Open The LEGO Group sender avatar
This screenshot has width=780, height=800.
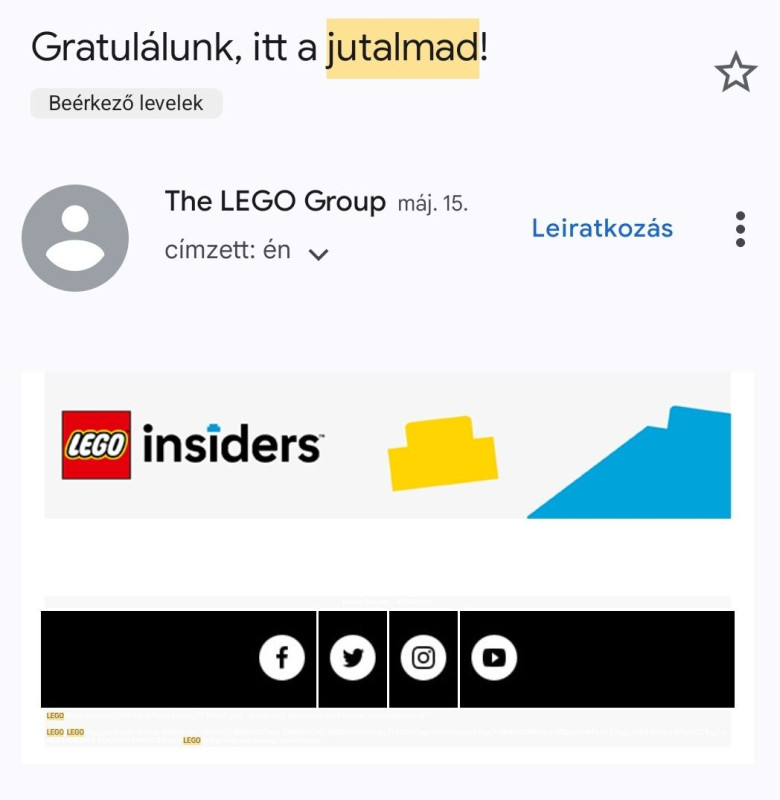(75, 238)
